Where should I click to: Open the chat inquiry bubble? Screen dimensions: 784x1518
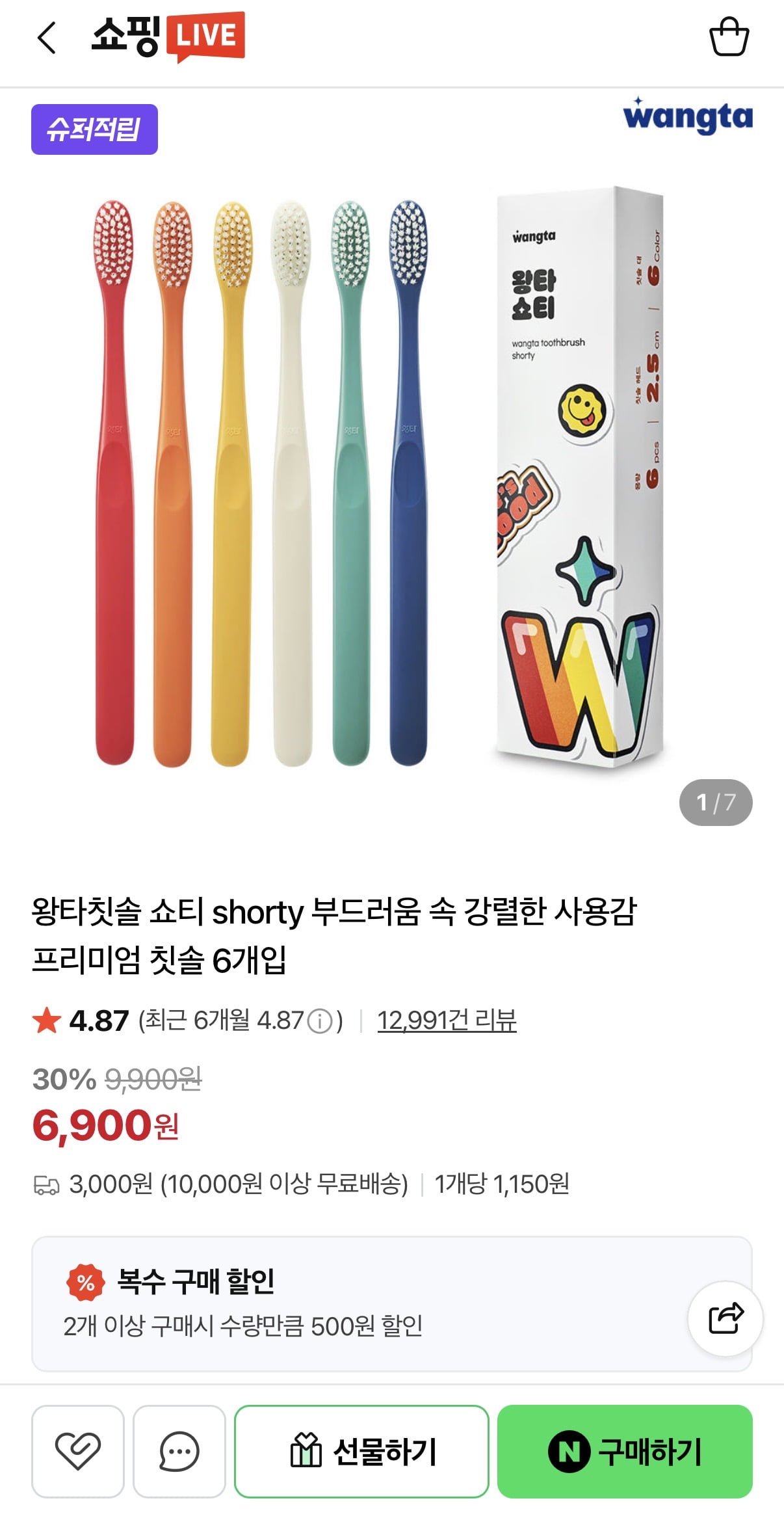pos(179,1451)
